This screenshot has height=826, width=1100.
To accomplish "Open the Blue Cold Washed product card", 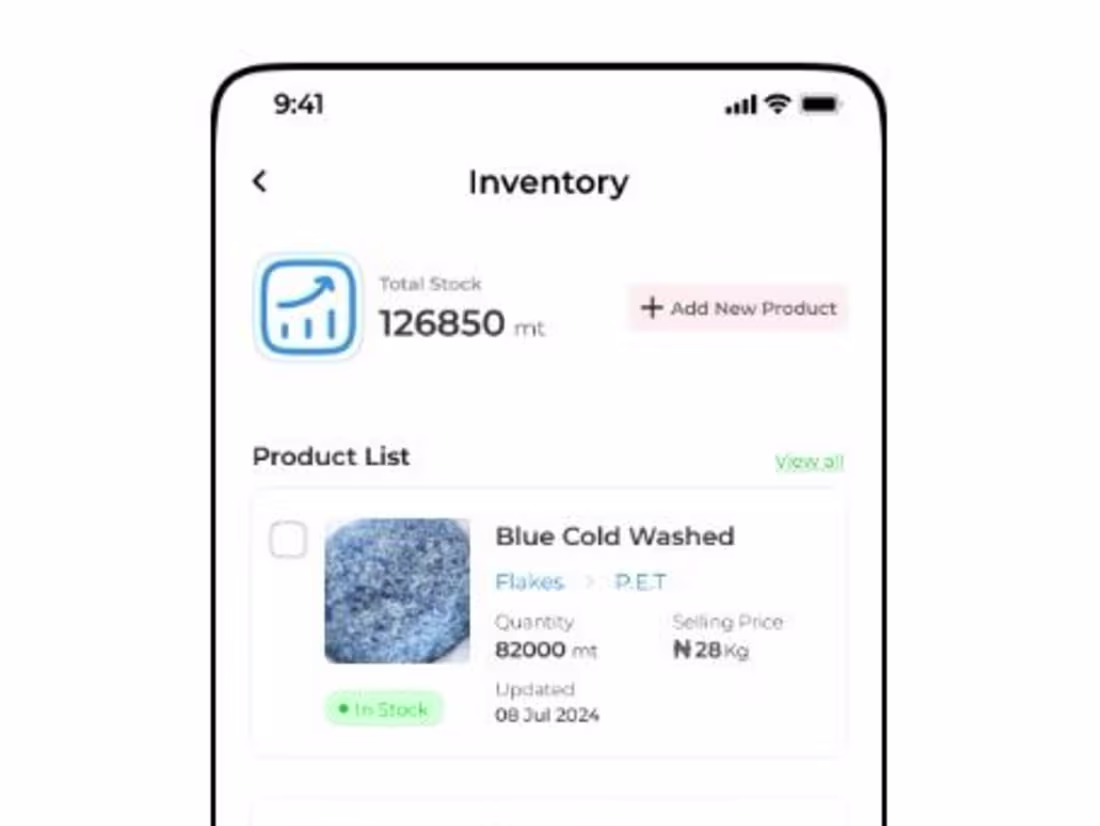I will click(614, 537).
